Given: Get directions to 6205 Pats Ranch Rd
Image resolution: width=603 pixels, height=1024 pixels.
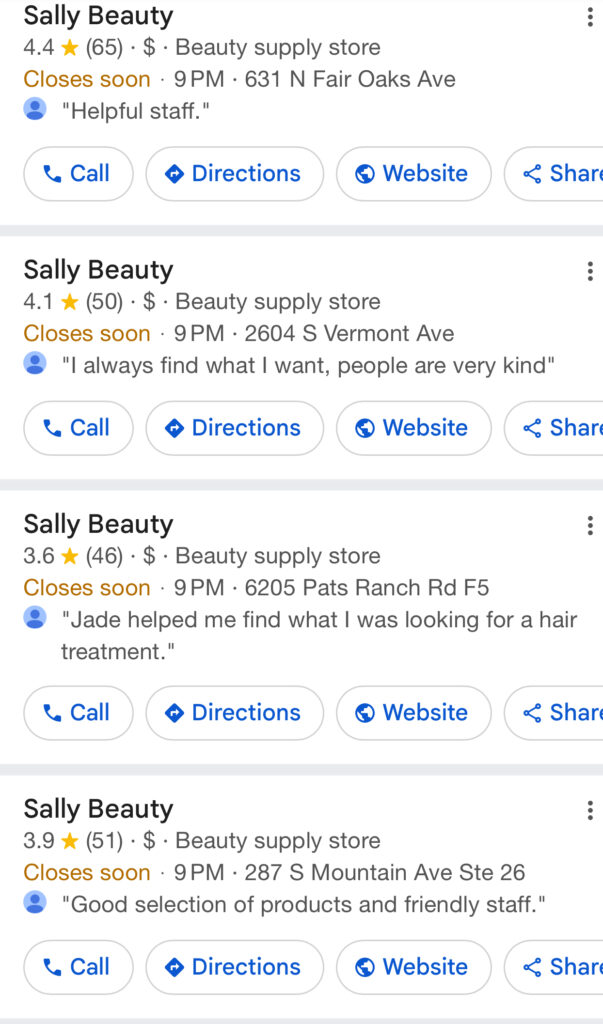Looking at the screenshot, I should 235,713.
